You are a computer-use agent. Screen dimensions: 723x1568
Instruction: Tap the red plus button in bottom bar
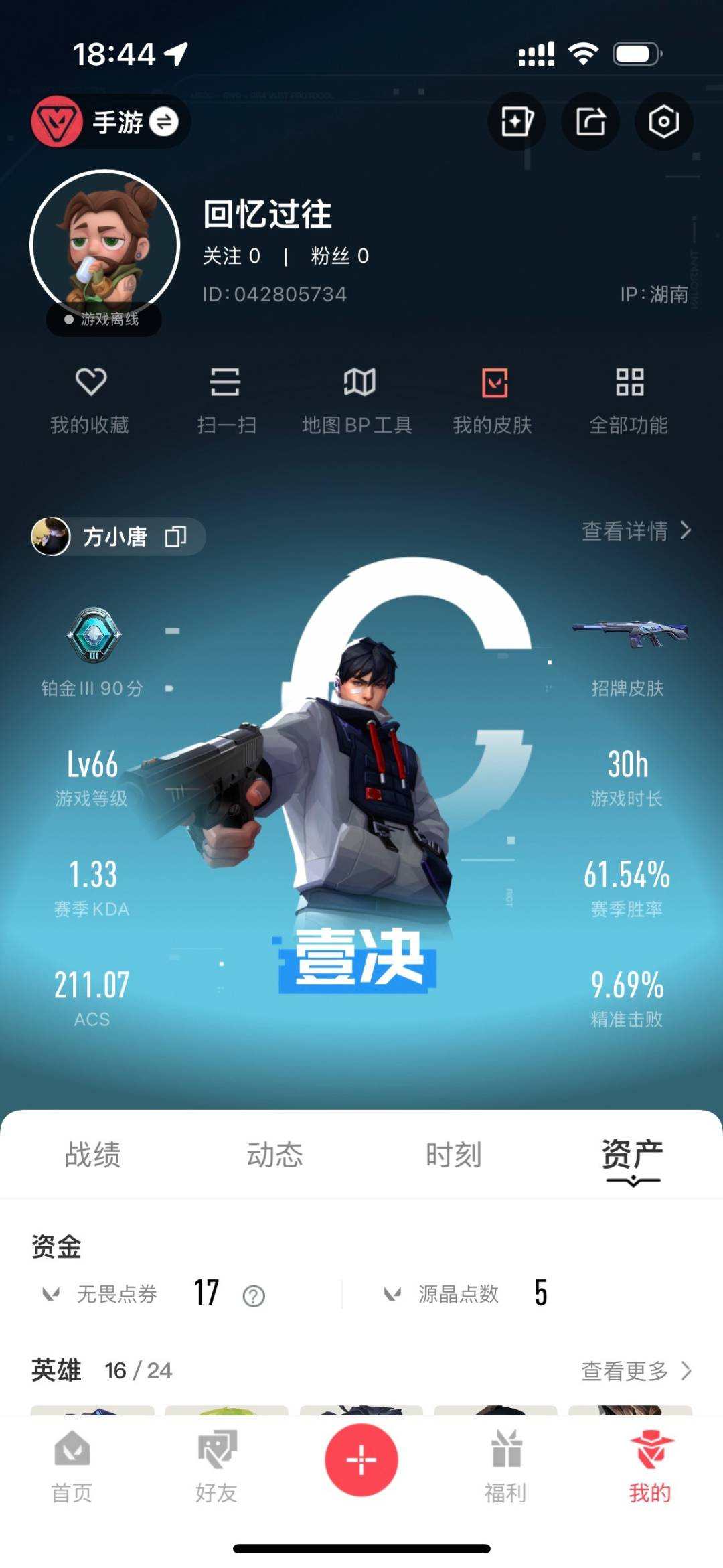361,1460
